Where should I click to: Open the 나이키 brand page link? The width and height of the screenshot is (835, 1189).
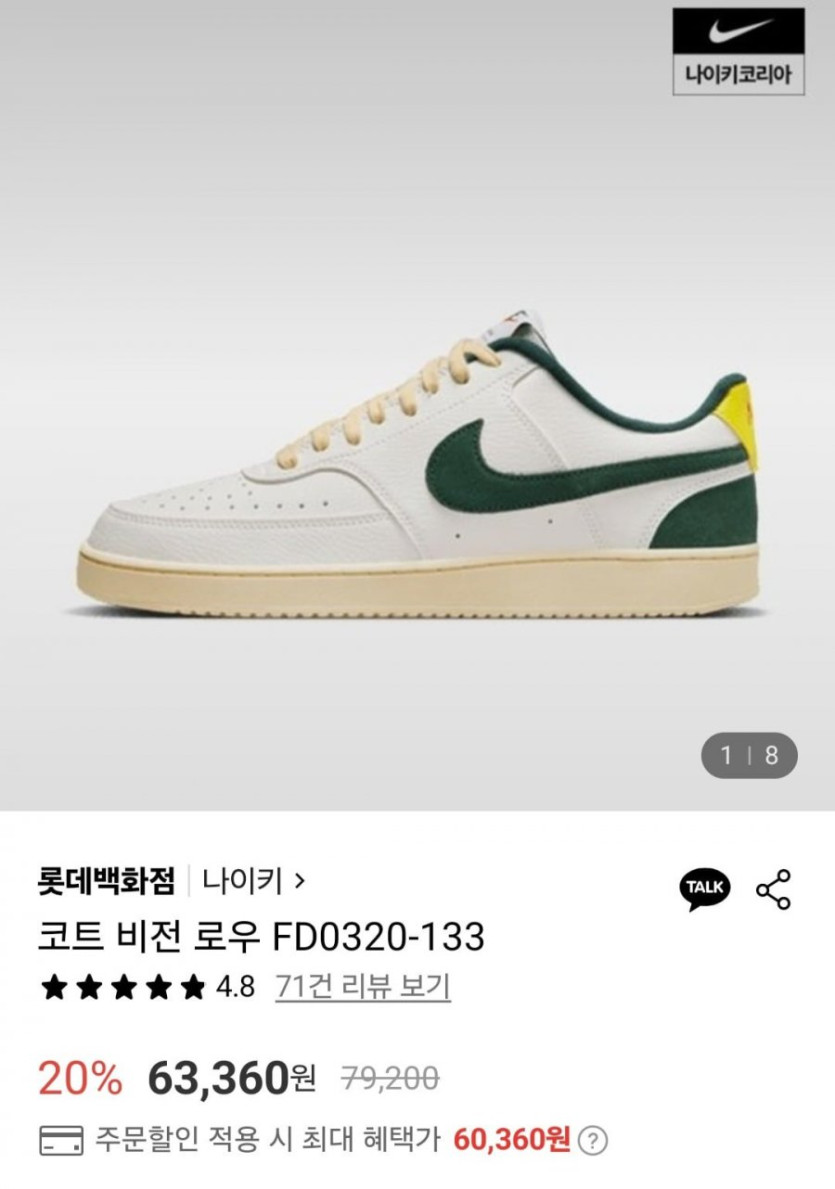click(x=253, y=881)
